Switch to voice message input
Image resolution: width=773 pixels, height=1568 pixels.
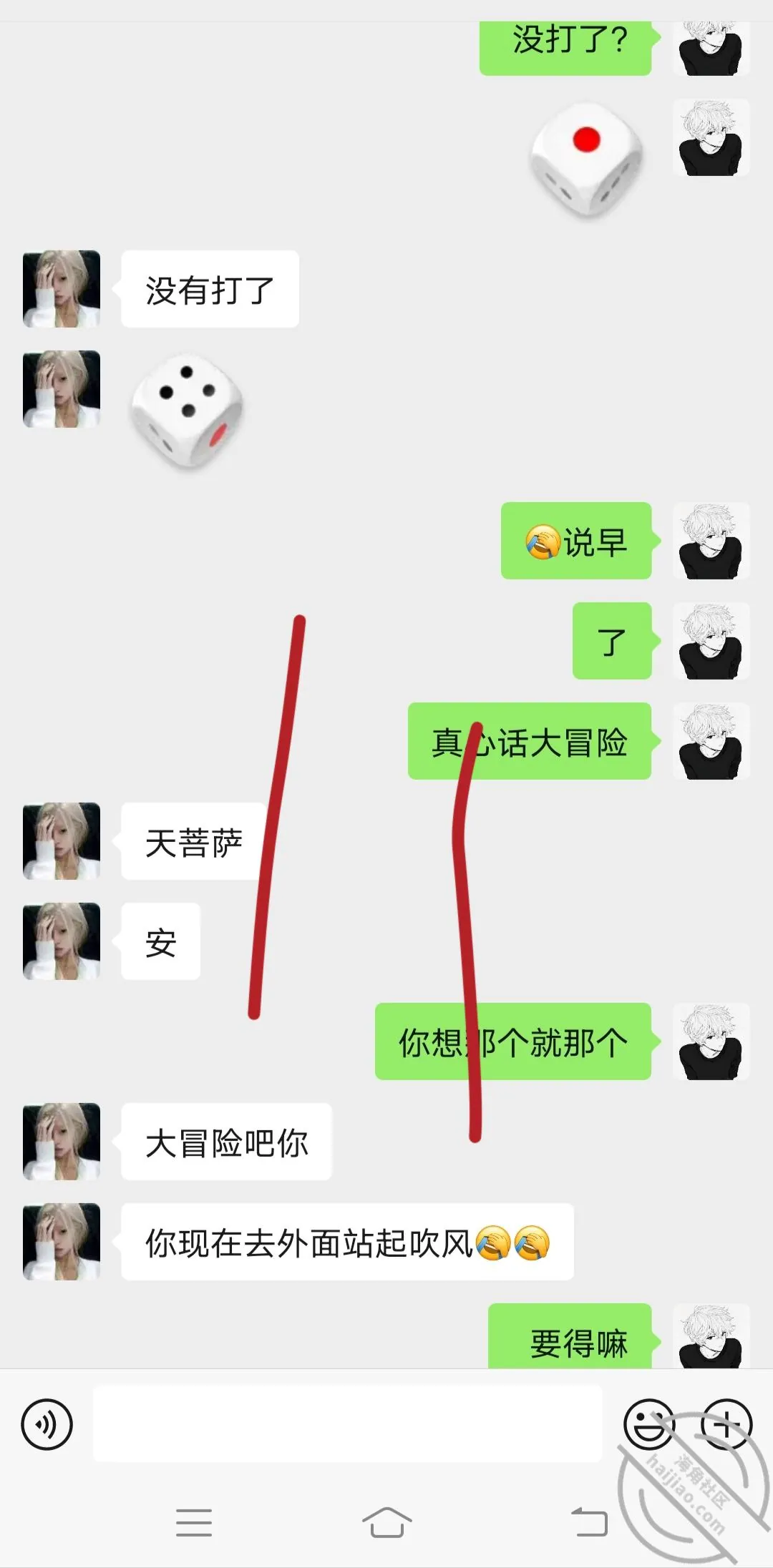(x=47, y=1424)
